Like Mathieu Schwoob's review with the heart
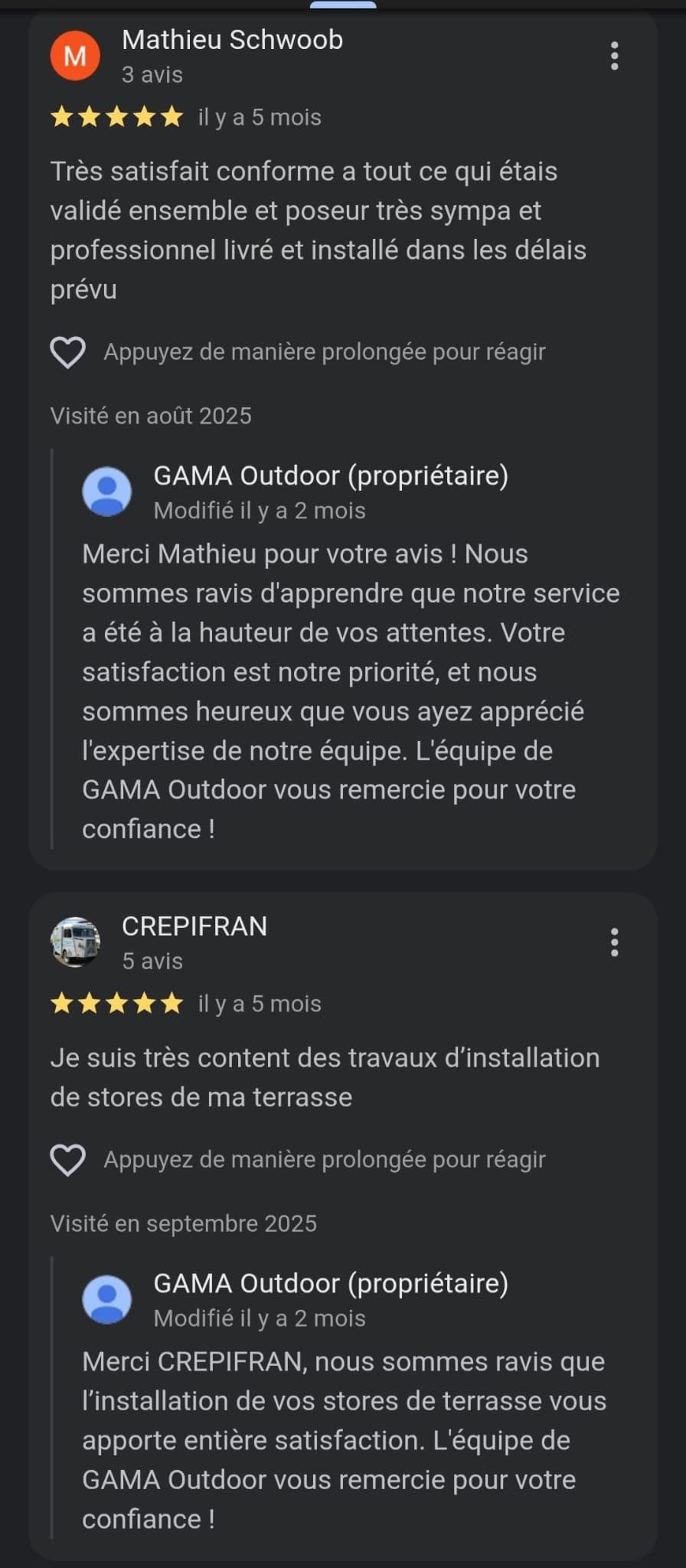 pos(67,352)
